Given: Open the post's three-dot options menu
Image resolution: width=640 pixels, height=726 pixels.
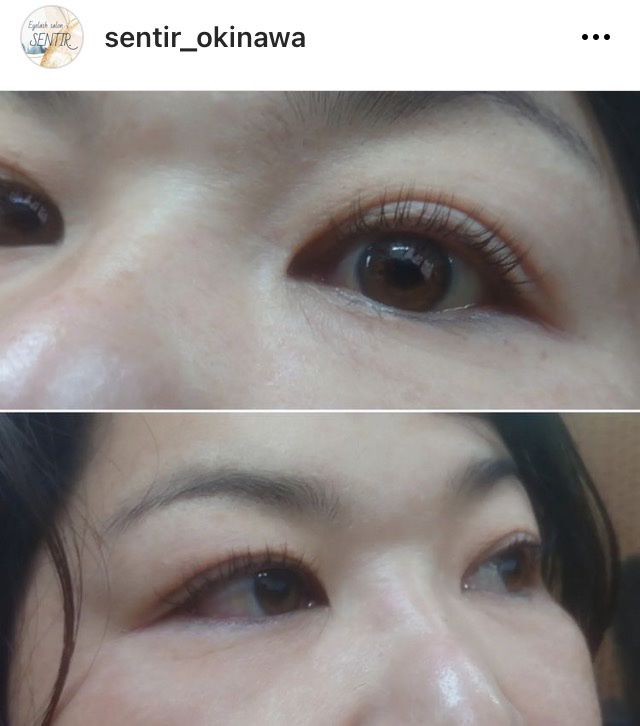Looking at the screenshot, I should click(595, 38).
